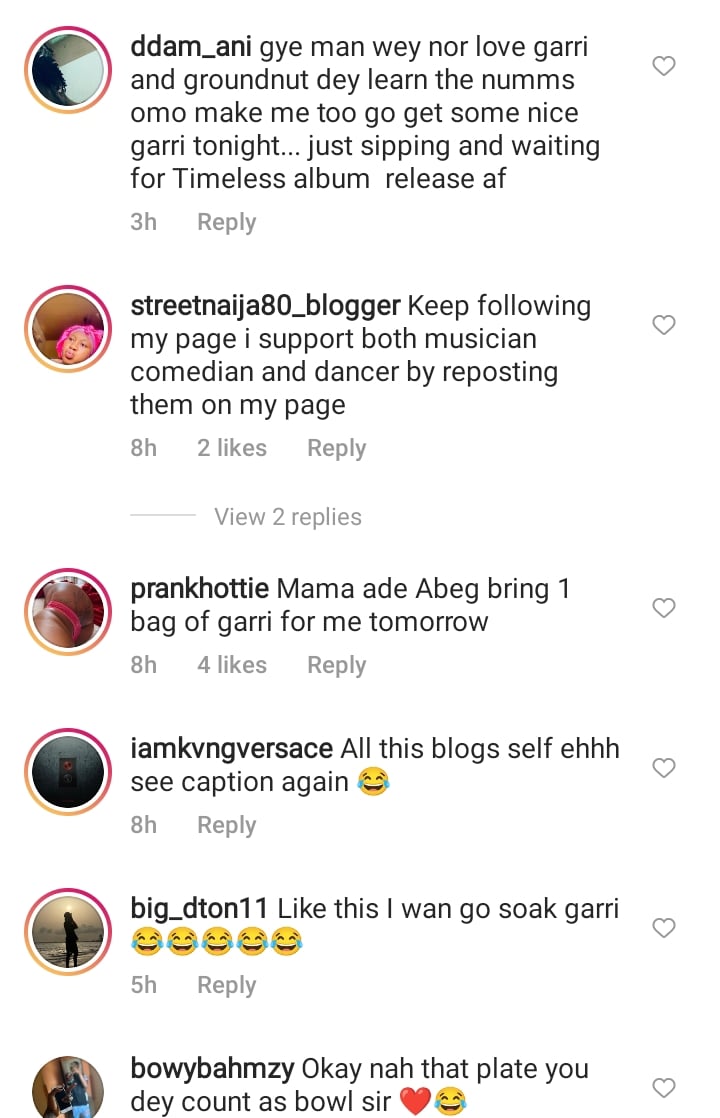Like ddam_ani's comment
This screenshot has width=720, height=1118.
[x=664, y=67]
